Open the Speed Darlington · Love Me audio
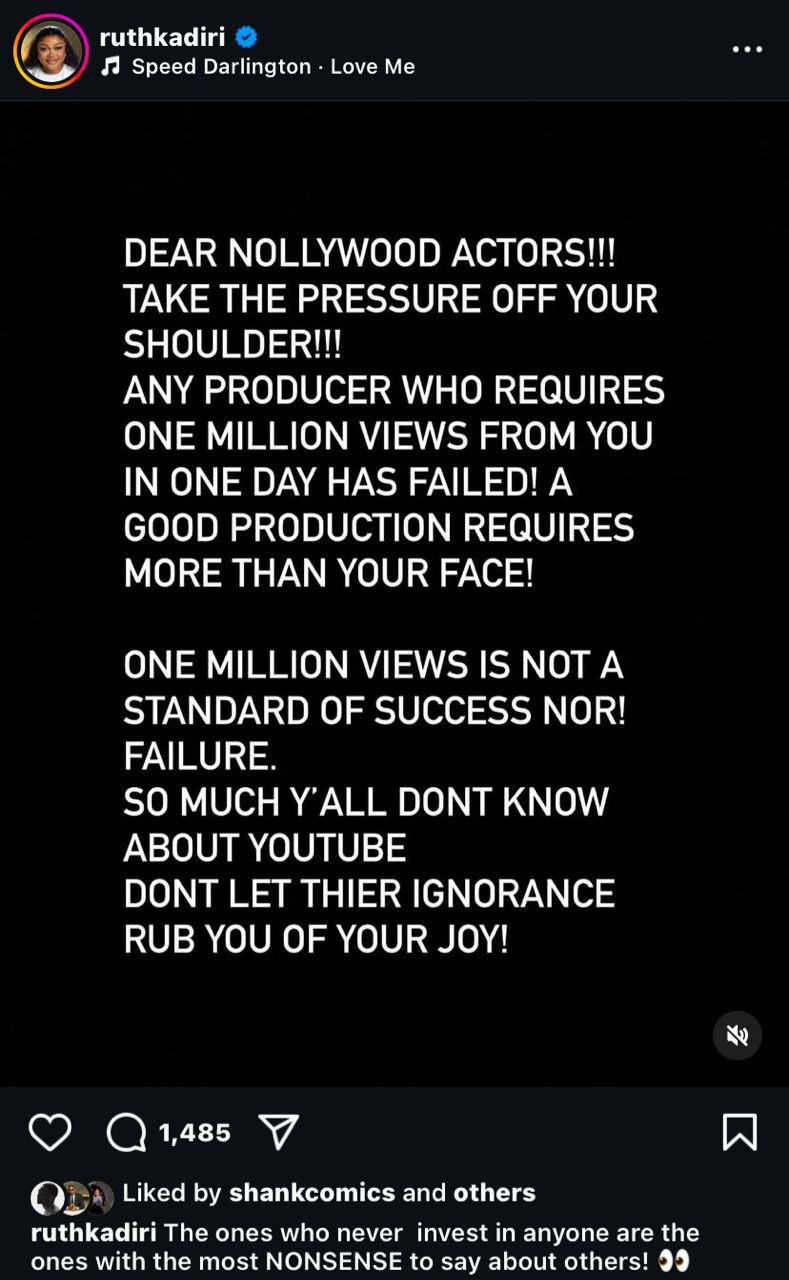789x1280 pixels. 272,67
